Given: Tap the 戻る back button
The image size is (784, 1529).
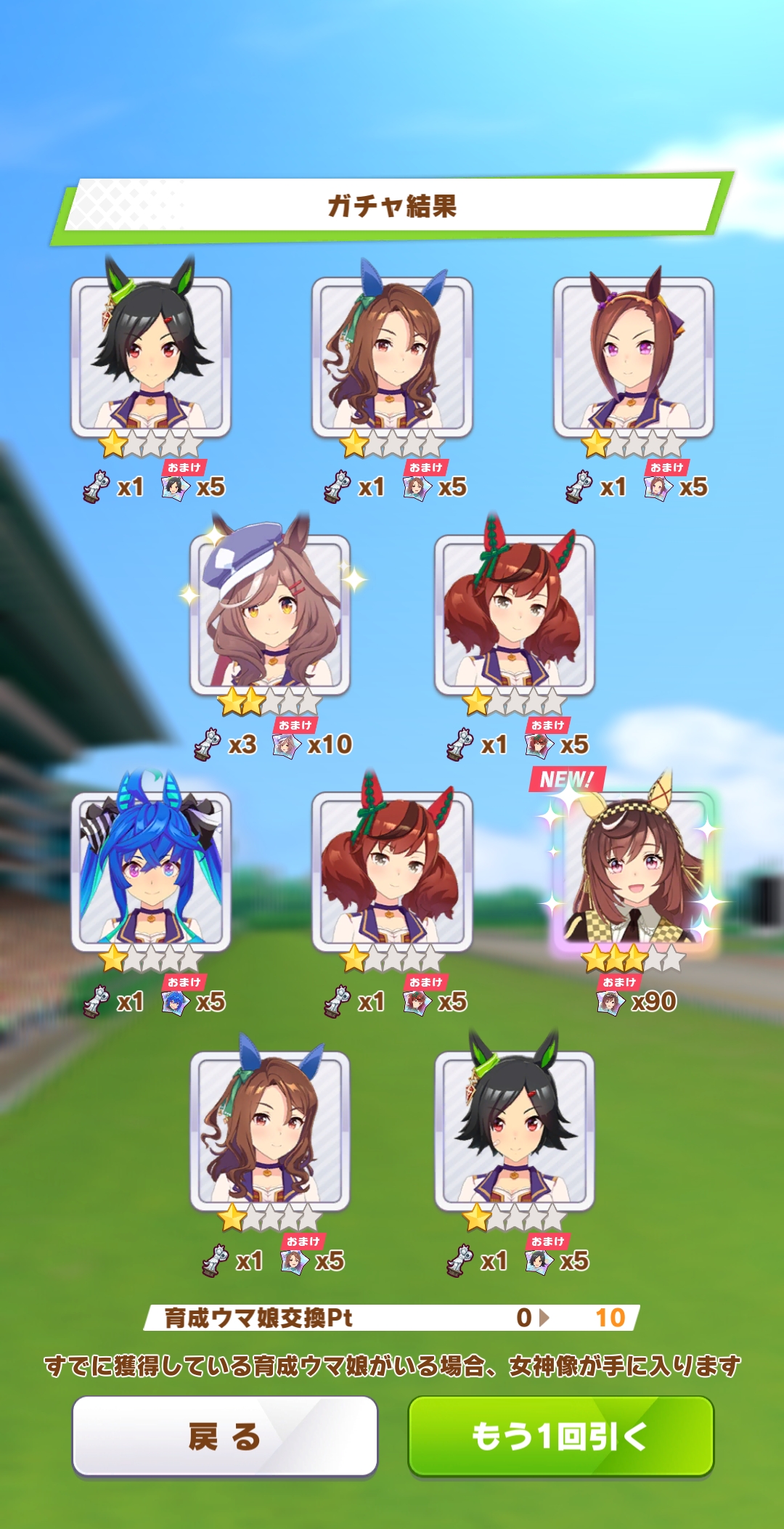Looking at the screenshot, I should click(x=224, y=1436).
